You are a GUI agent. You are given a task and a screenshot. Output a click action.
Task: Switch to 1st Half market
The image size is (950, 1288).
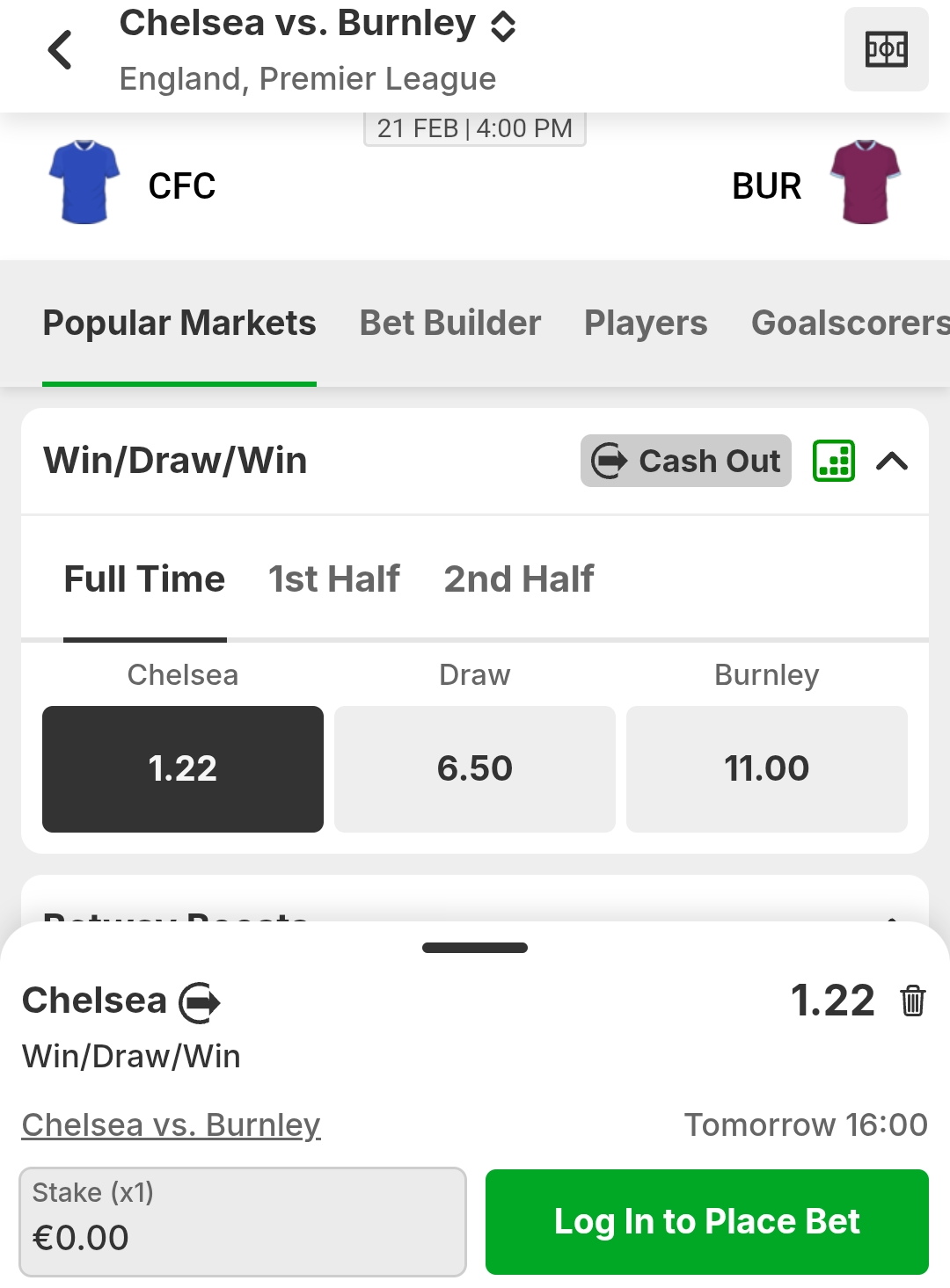pyautogui.click(x=334, y=579)
